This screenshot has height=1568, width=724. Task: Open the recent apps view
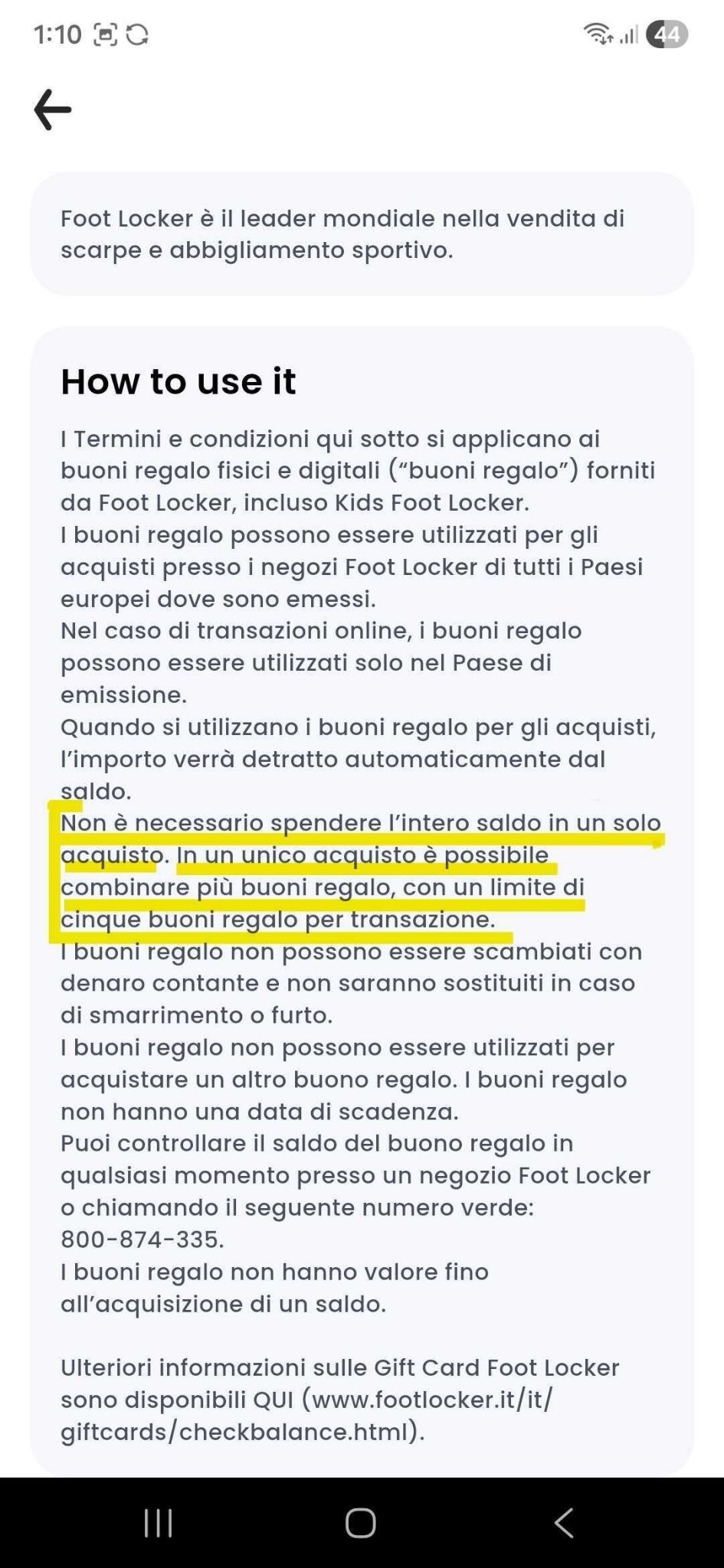click(x=159, y=1523)
